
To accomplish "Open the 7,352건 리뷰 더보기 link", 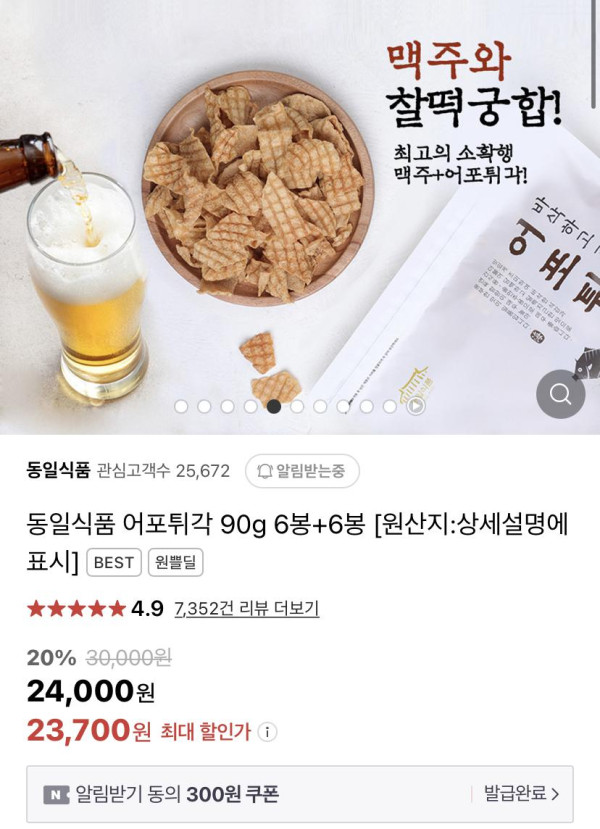I will (x=246, y=608).
